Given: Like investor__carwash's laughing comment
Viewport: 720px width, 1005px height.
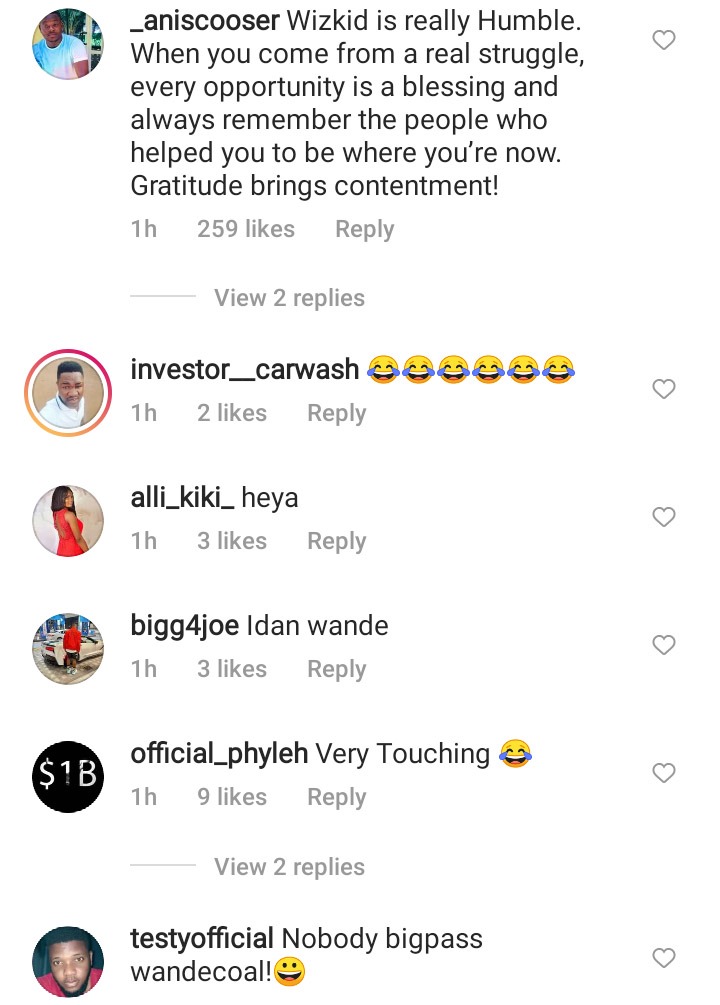Looking at the screenshot, I should [x=664, y=389].
